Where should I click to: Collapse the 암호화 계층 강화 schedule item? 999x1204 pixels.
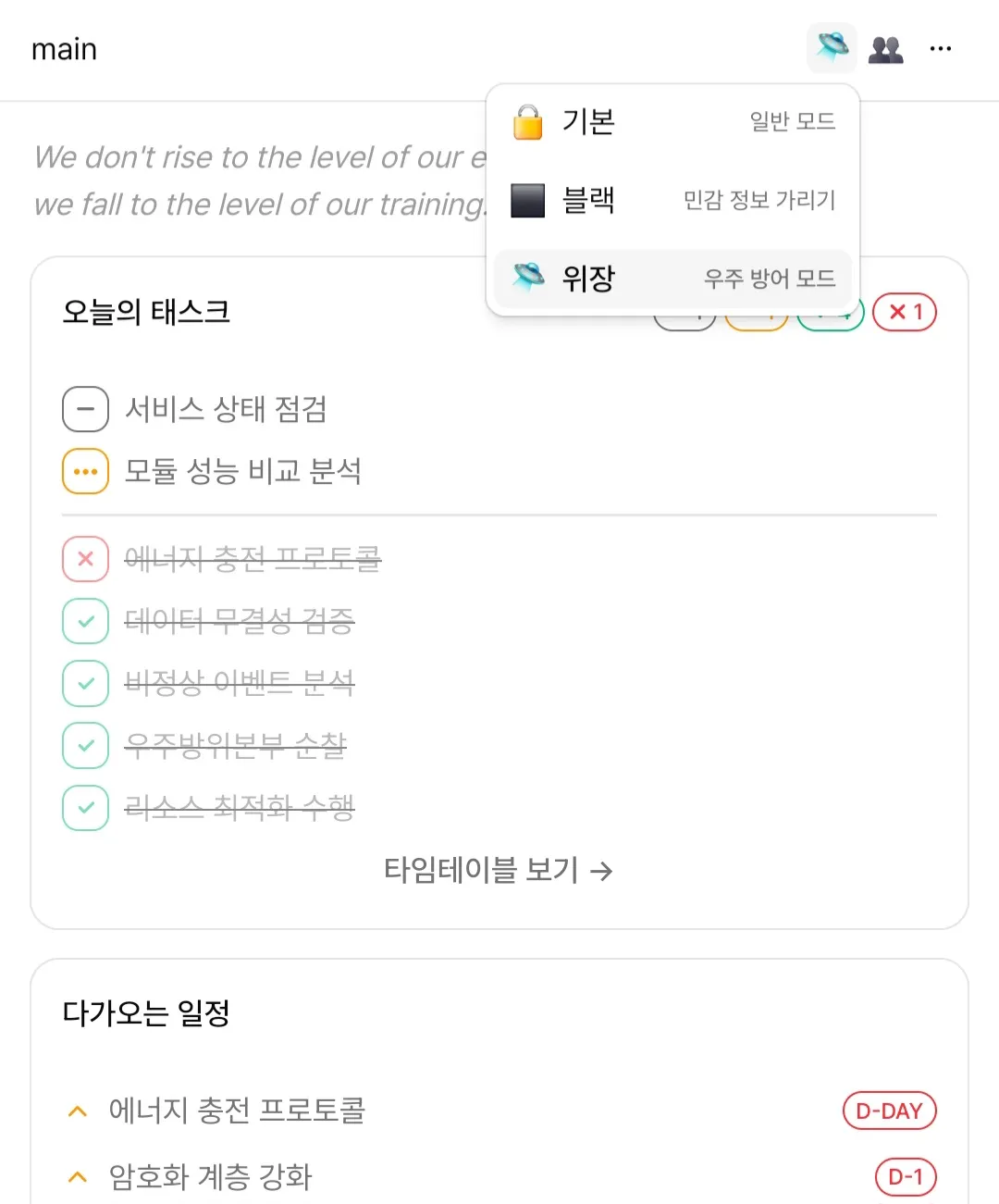click(x=77, y=1176)
